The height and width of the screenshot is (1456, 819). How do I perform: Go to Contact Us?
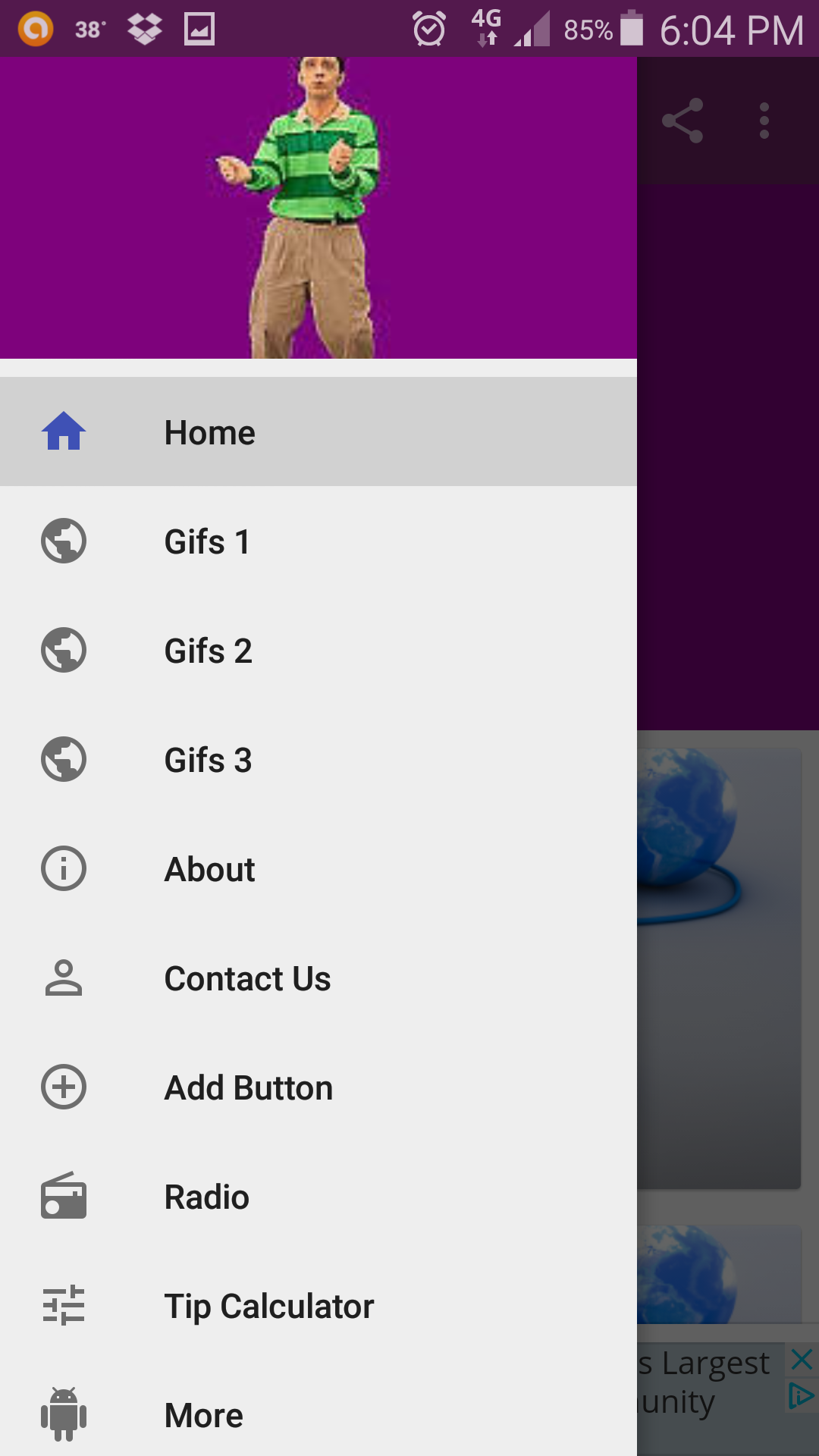click(247, 978)
